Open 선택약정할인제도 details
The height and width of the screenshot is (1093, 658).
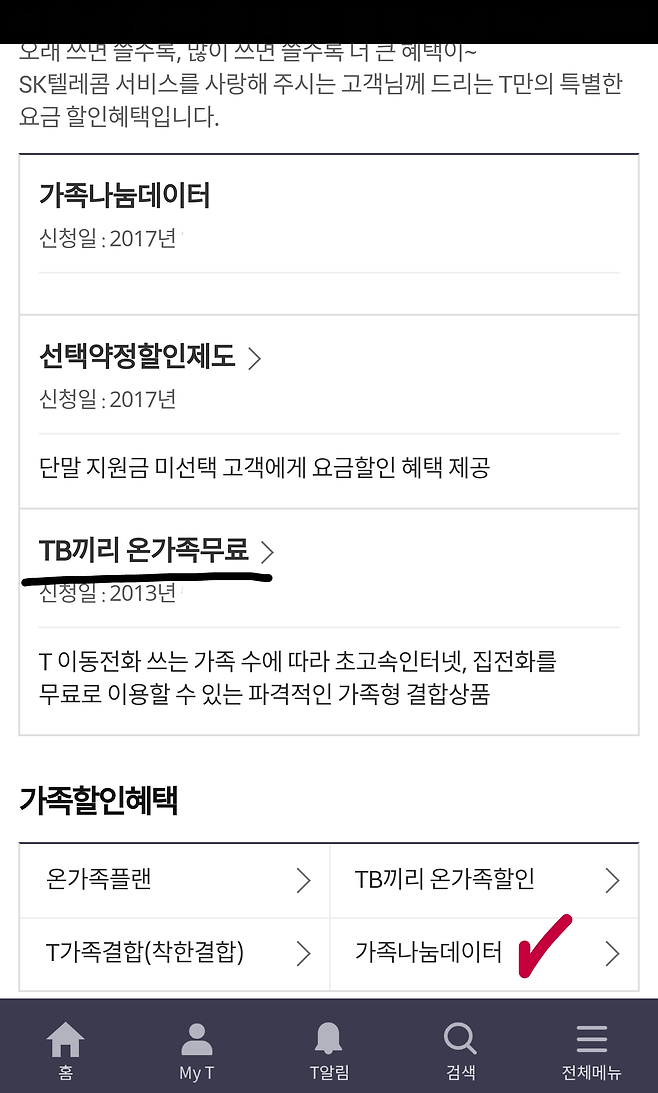tap(150, 357)
